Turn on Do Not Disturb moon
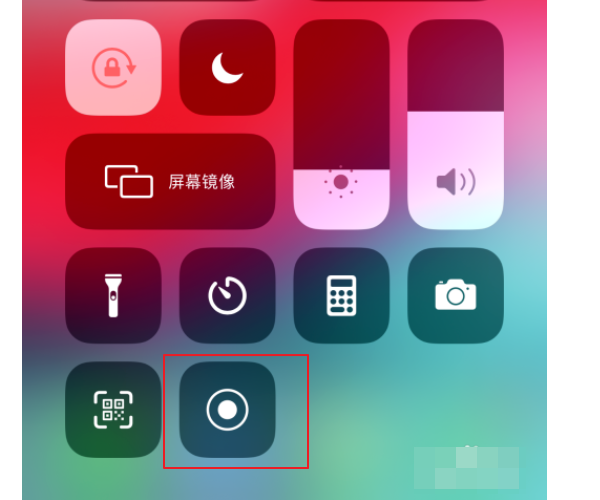 click(x=227, y=68)
